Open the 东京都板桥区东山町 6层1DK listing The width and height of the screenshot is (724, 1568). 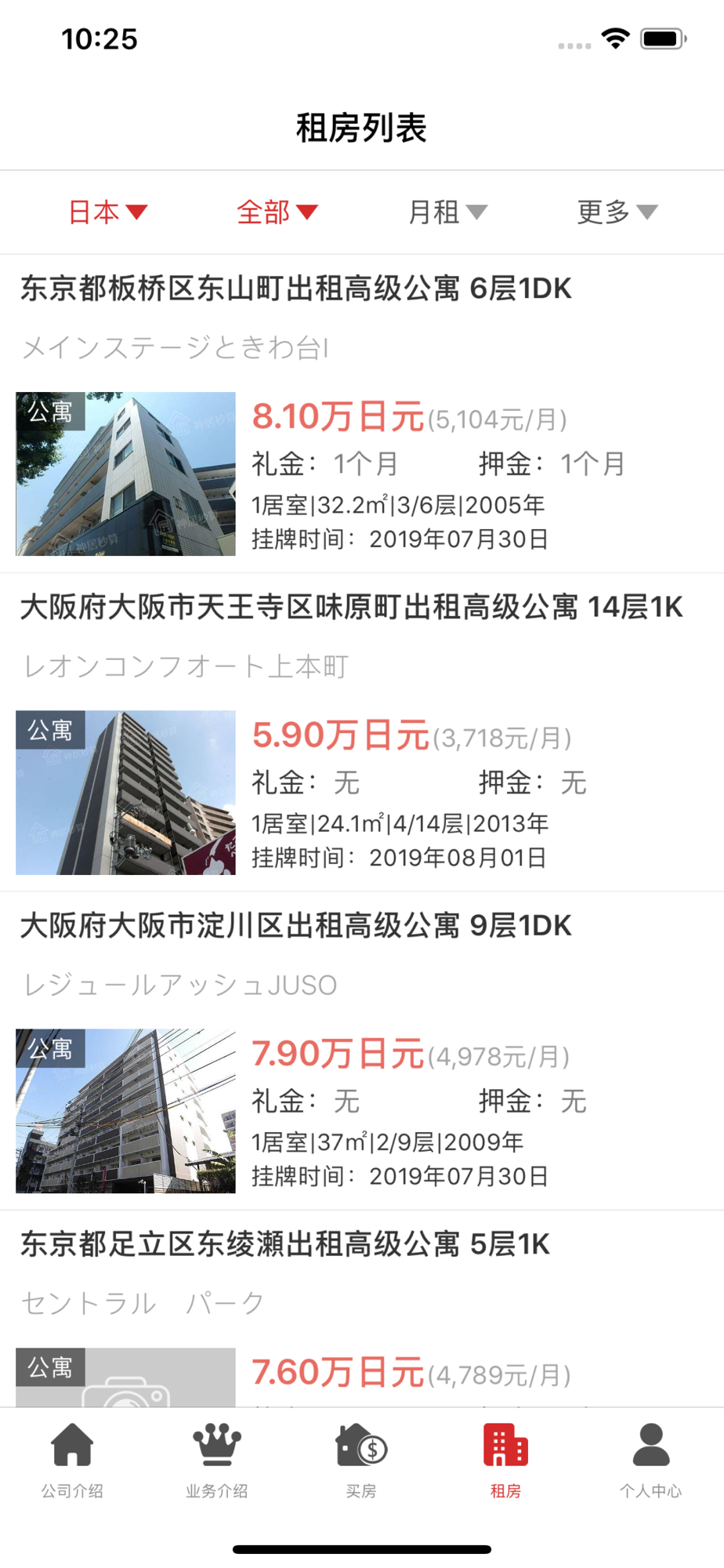coord(296,289)
